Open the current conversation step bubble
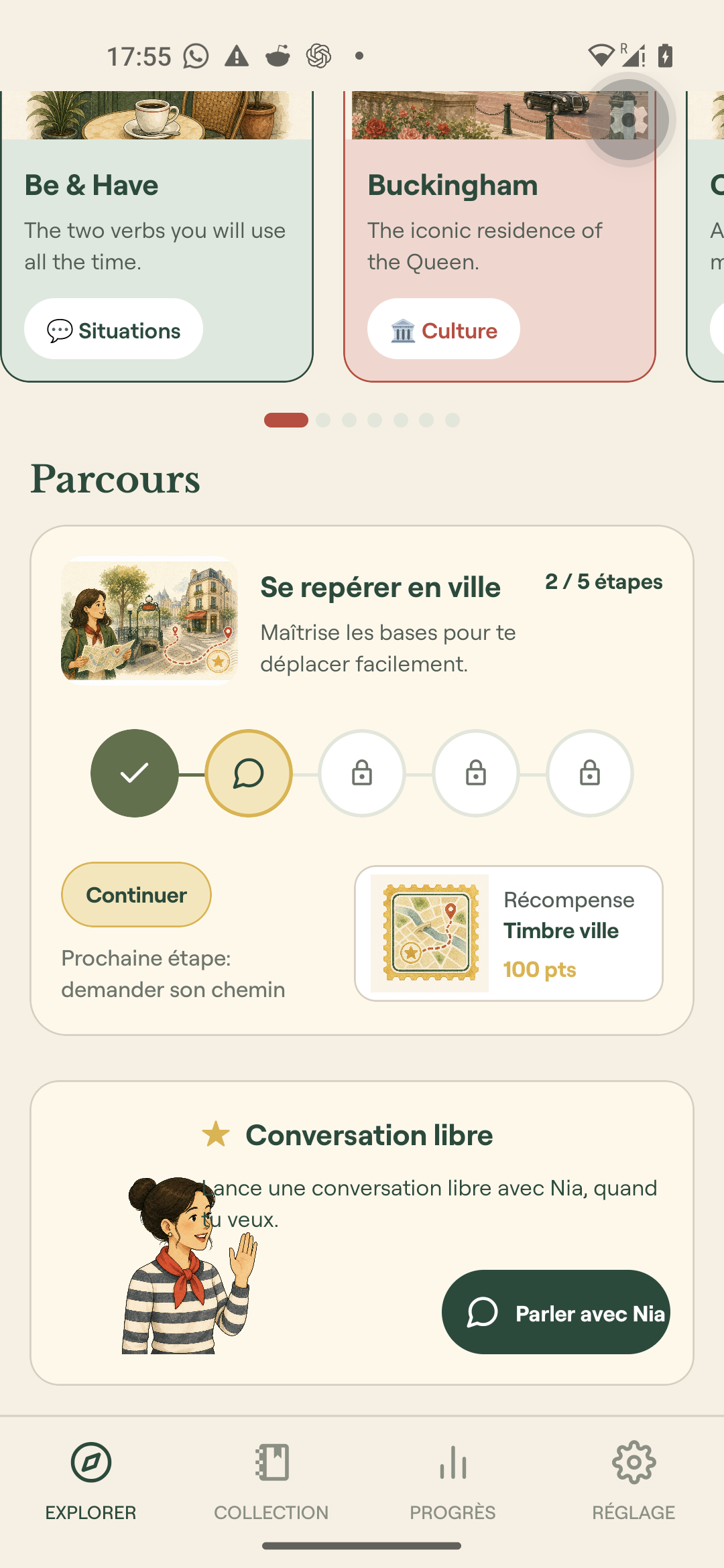 pyautogui.click(x=248, y=773)
